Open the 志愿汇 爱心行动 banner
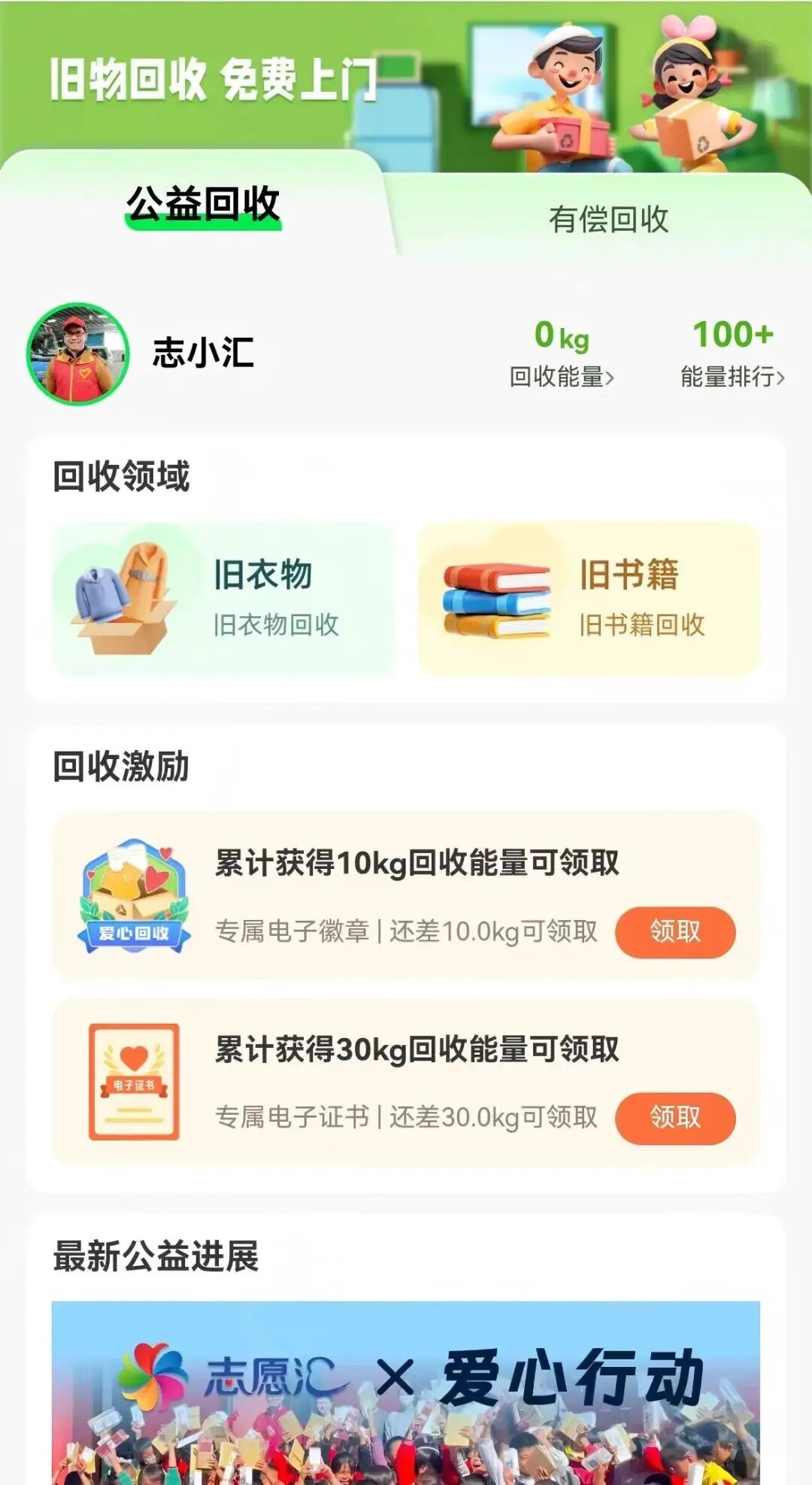This screenshot has width=812, height=1485. [406, 1392]
